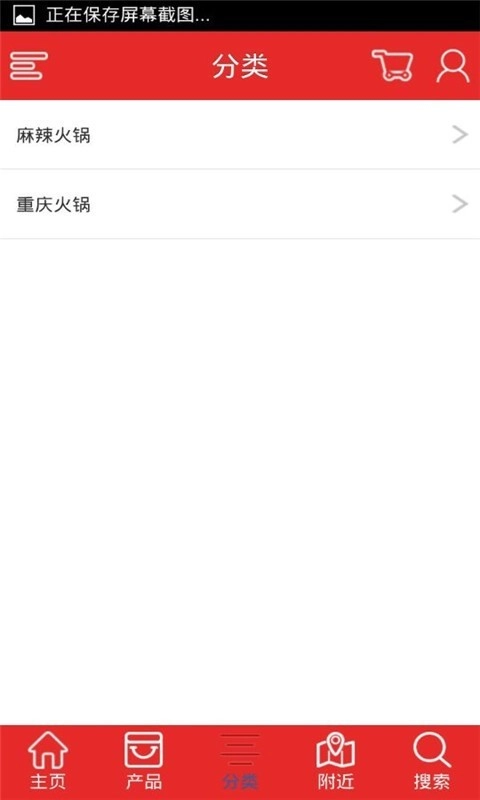
Task: Switch to the 主页 tab
Action: click(x=48, y=762)
